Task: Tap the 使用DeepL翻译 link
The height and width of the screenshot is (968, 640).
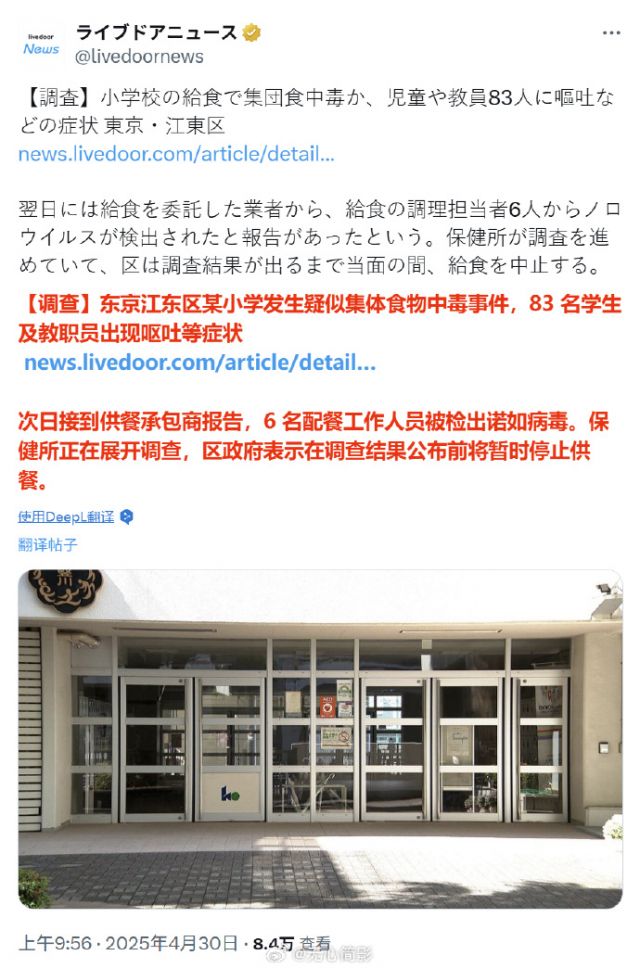Action: tap(67, 517)
